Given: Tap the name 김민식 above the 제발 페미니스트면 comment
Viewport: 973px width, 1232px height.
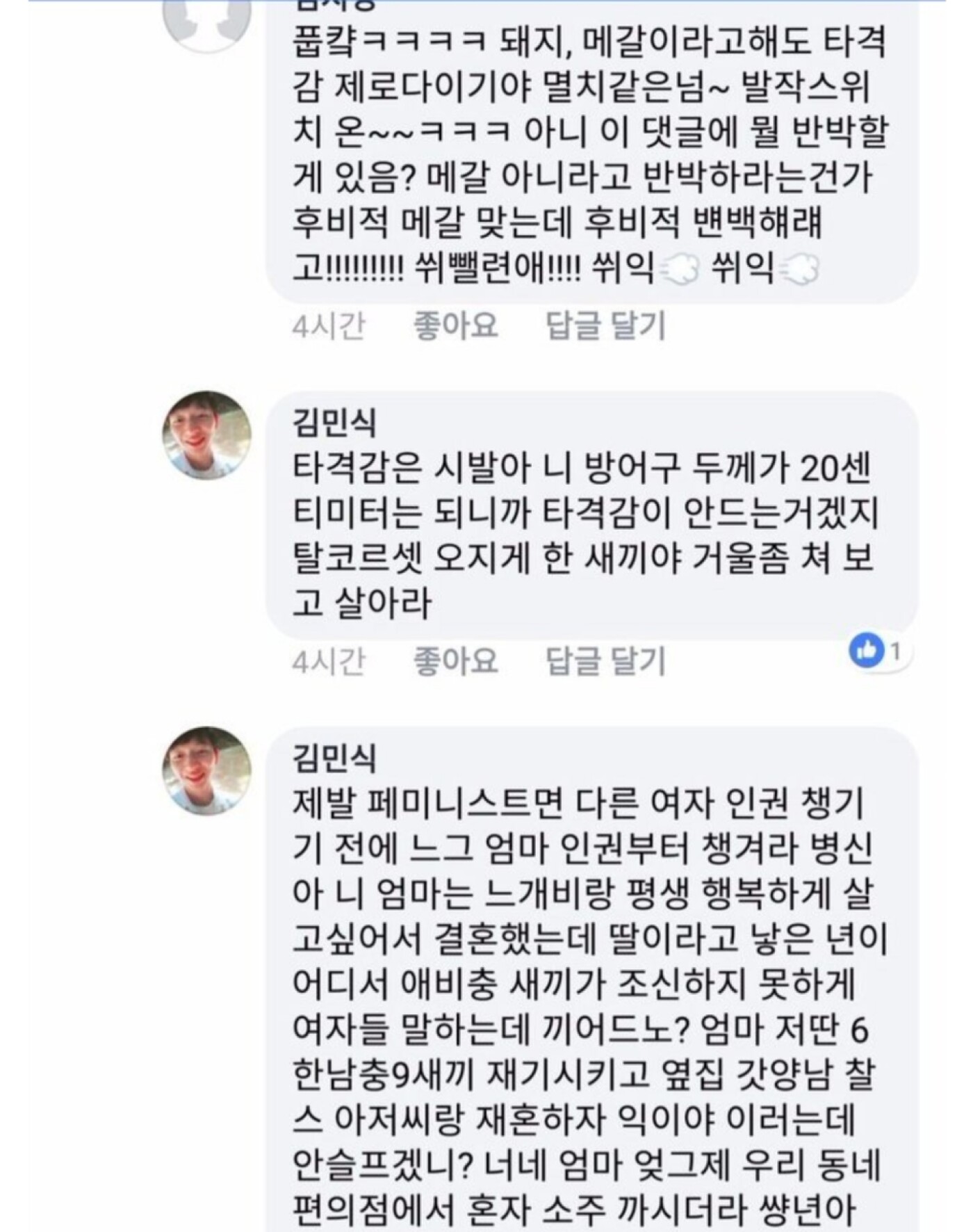Looking at the screenshot, I should [x=334, y=757].
